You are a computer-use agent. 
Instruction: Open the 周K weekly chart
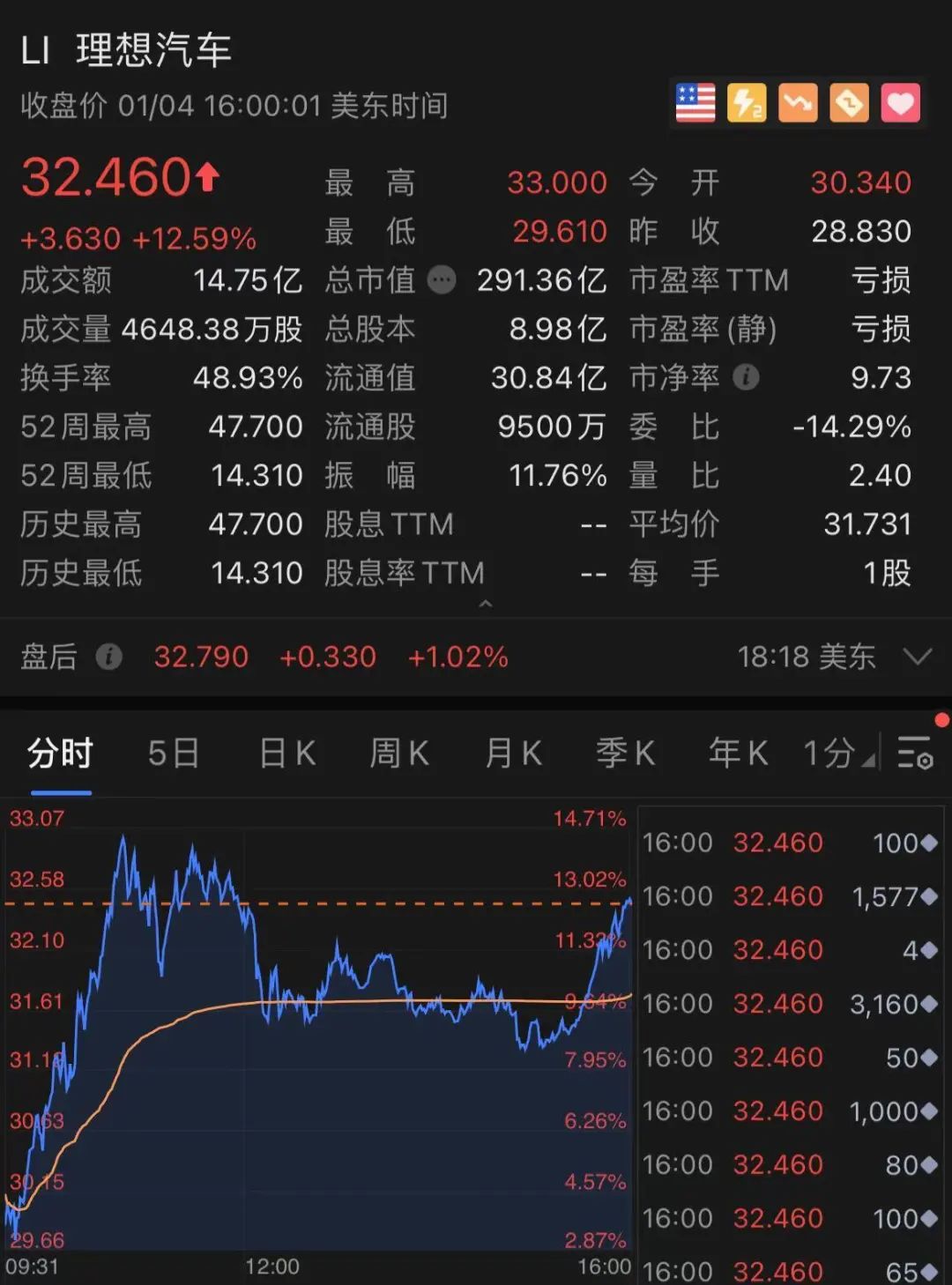[399, 754]
